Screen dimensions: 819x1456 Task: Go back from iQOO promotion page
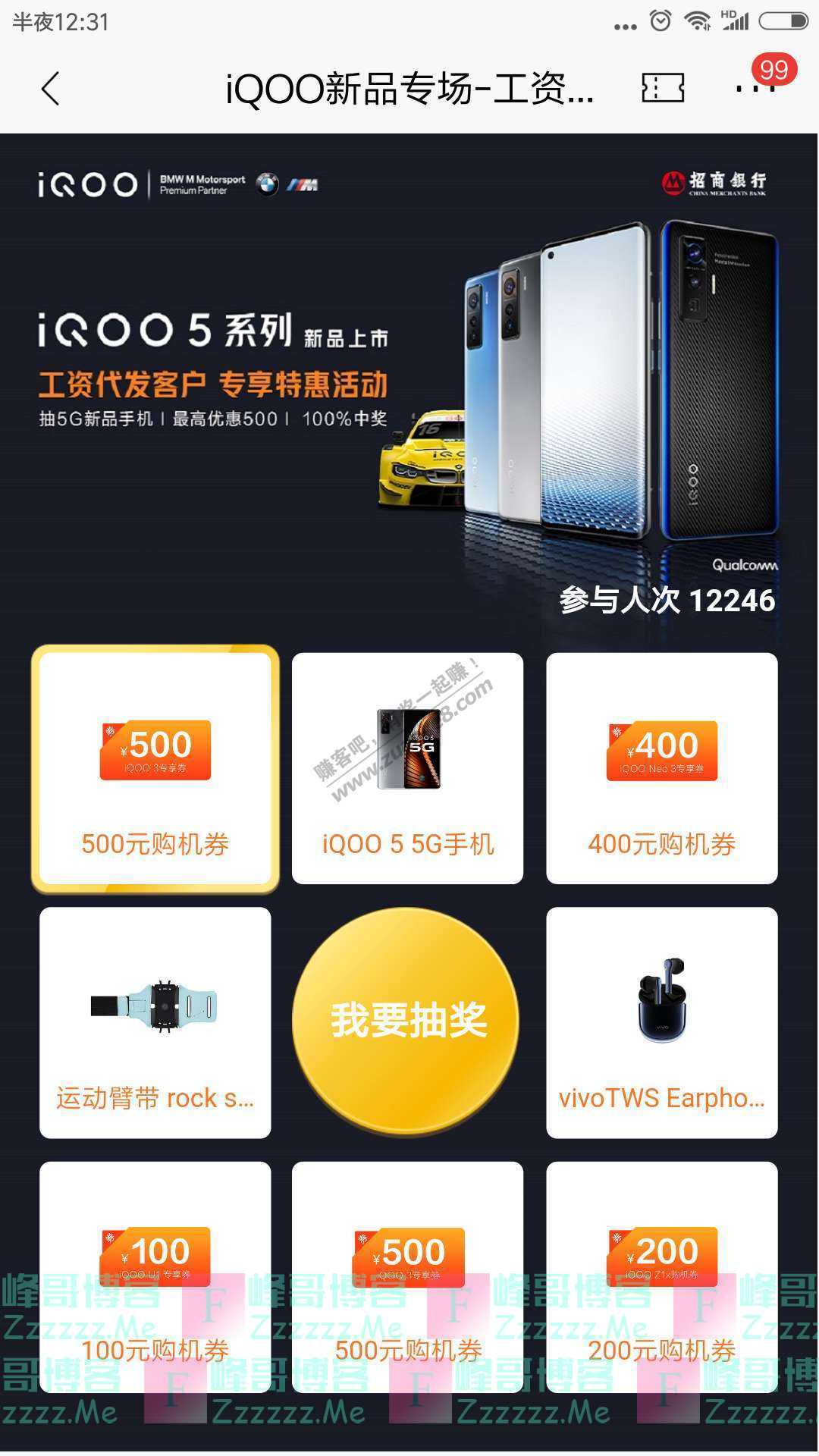50,89
